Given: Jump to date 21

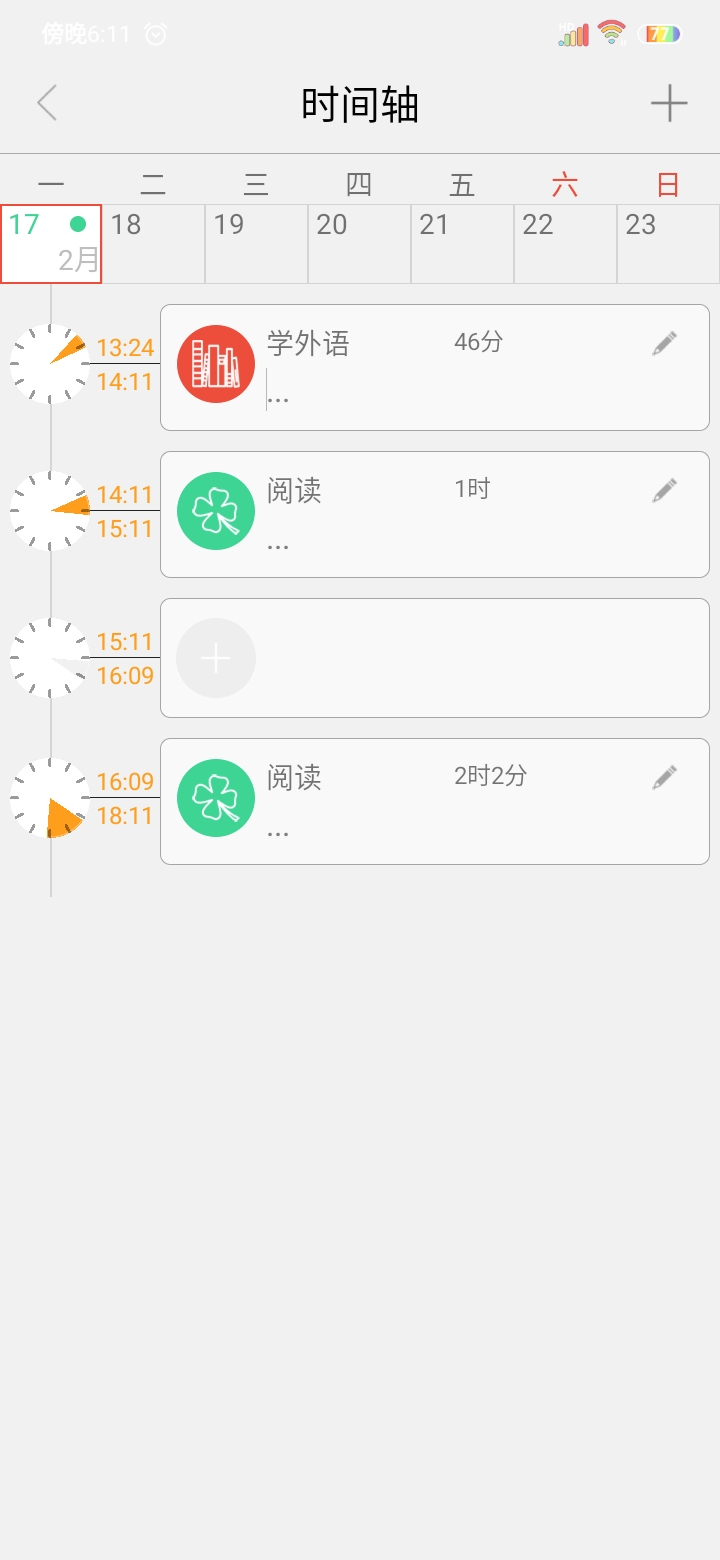Looking at the screenshot, I should point(463,244).
